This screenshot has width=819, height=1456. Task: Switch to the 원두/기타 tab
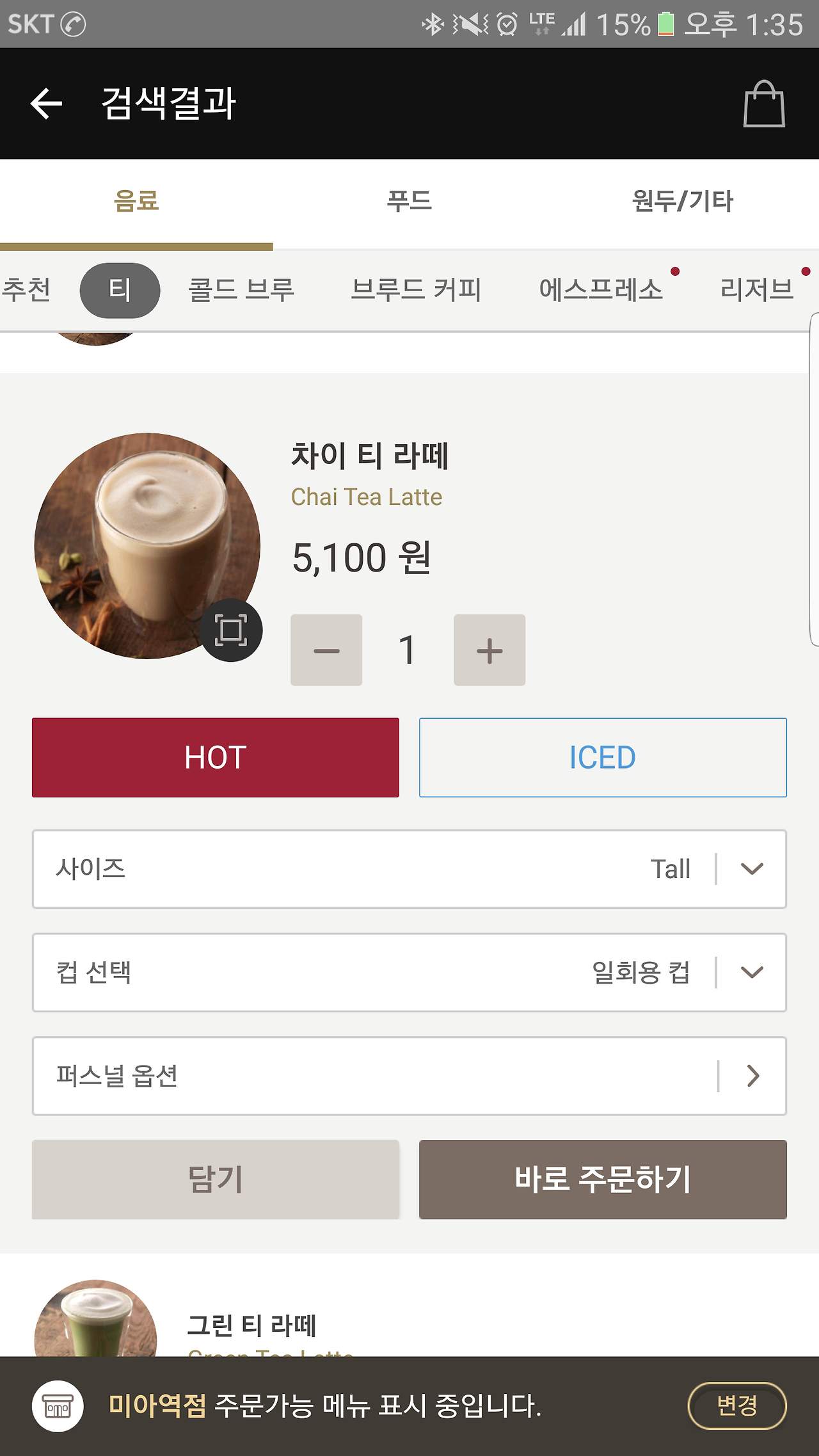[x=682, y=202]
